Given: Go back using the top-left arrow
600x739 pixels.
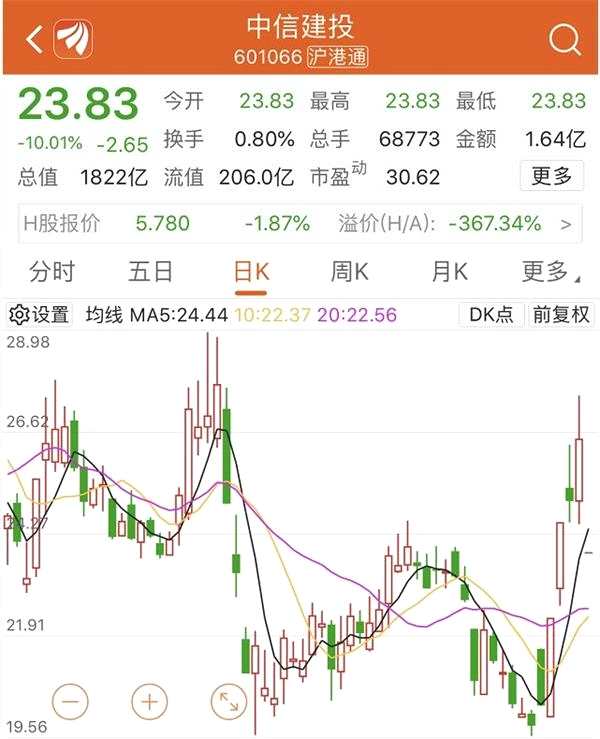Looking at the screenshot, I should (x=34, y=40).
